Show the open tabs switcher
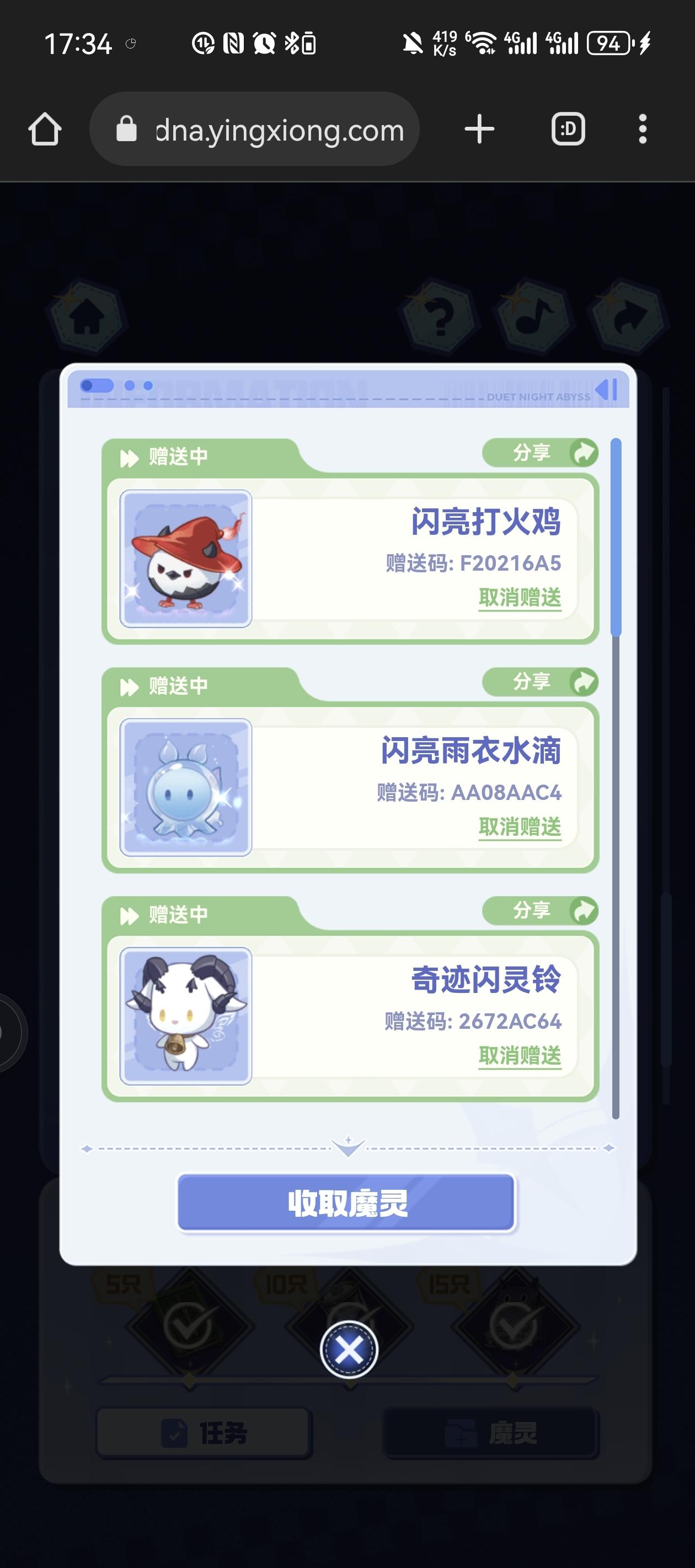This screenshot has width=695, height=1568. pos(568,129)
